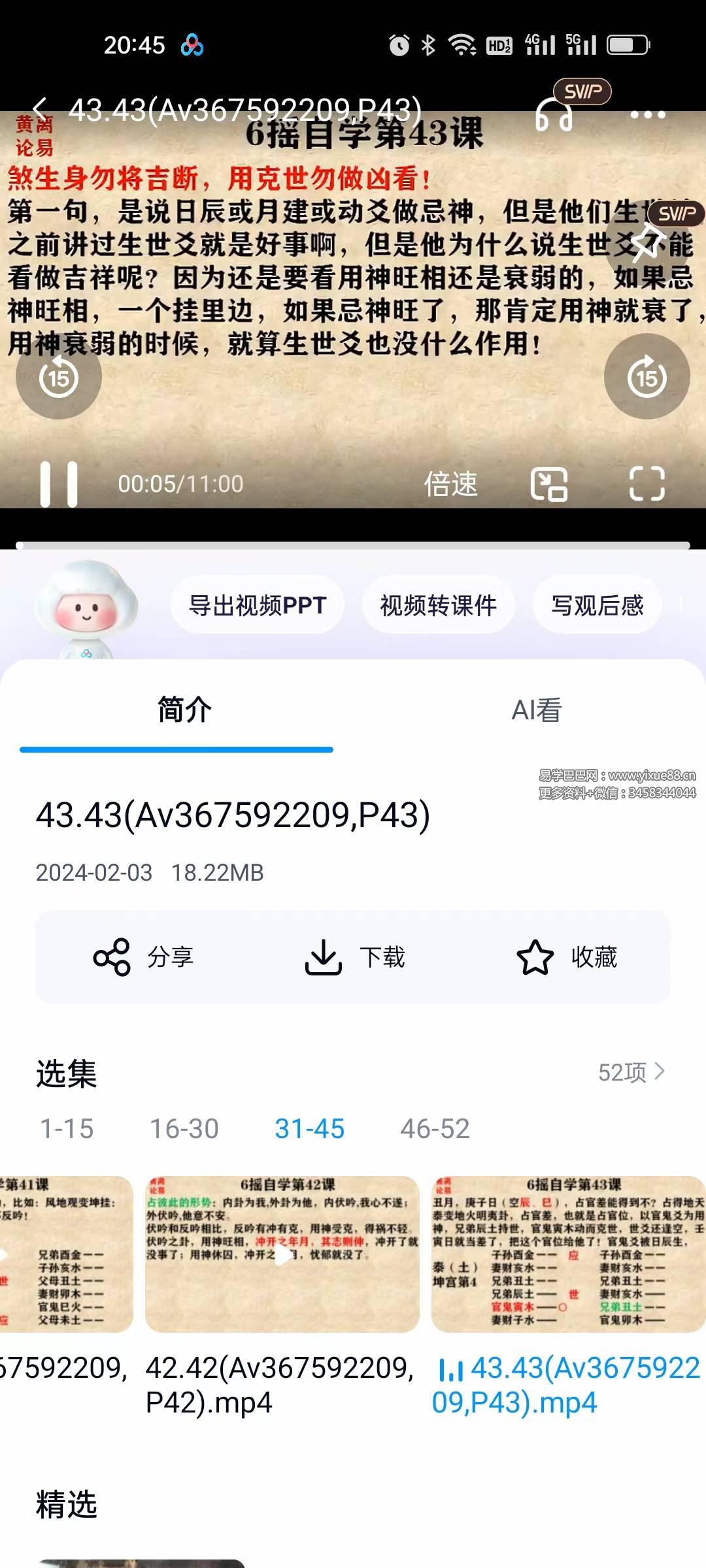Select 视频转课件 chip
Image resolution: width=706 pixels, height=1568 pixels.
(x=438, y=605)
